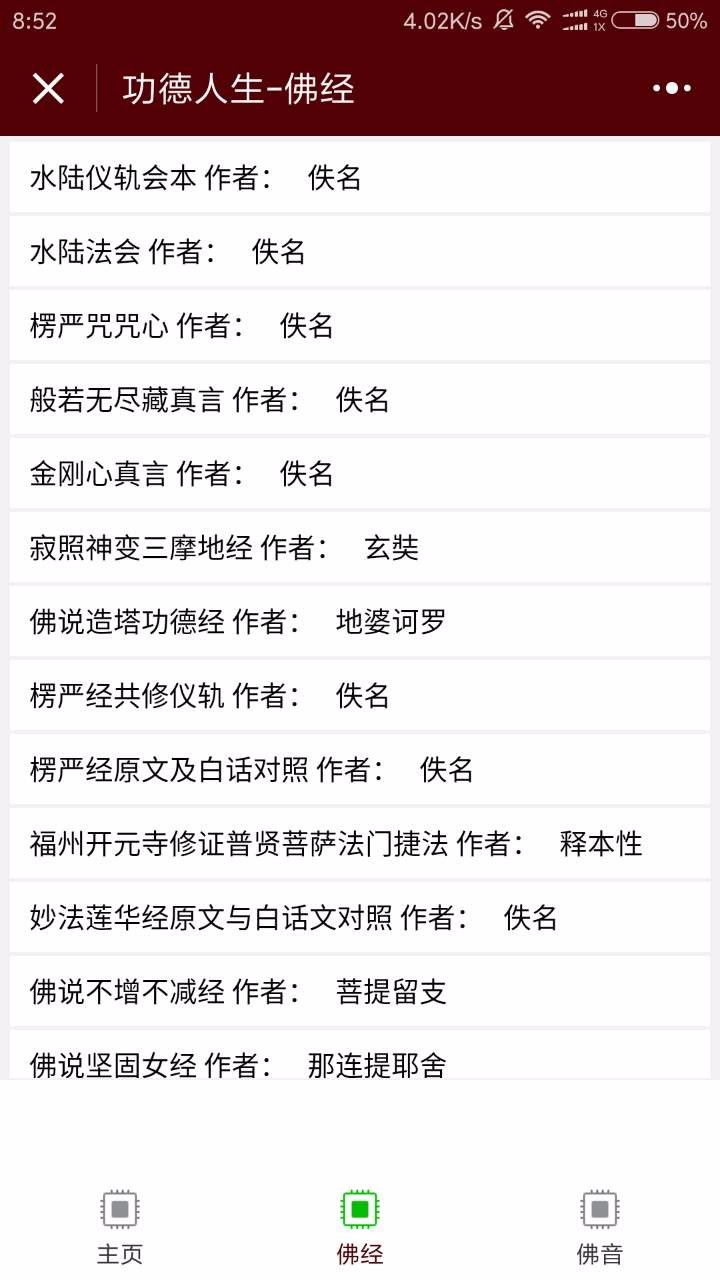This screenshot has height=1280, width=720.
Task: Open 金刚心真言 entry
Action: tap(360, 474)
